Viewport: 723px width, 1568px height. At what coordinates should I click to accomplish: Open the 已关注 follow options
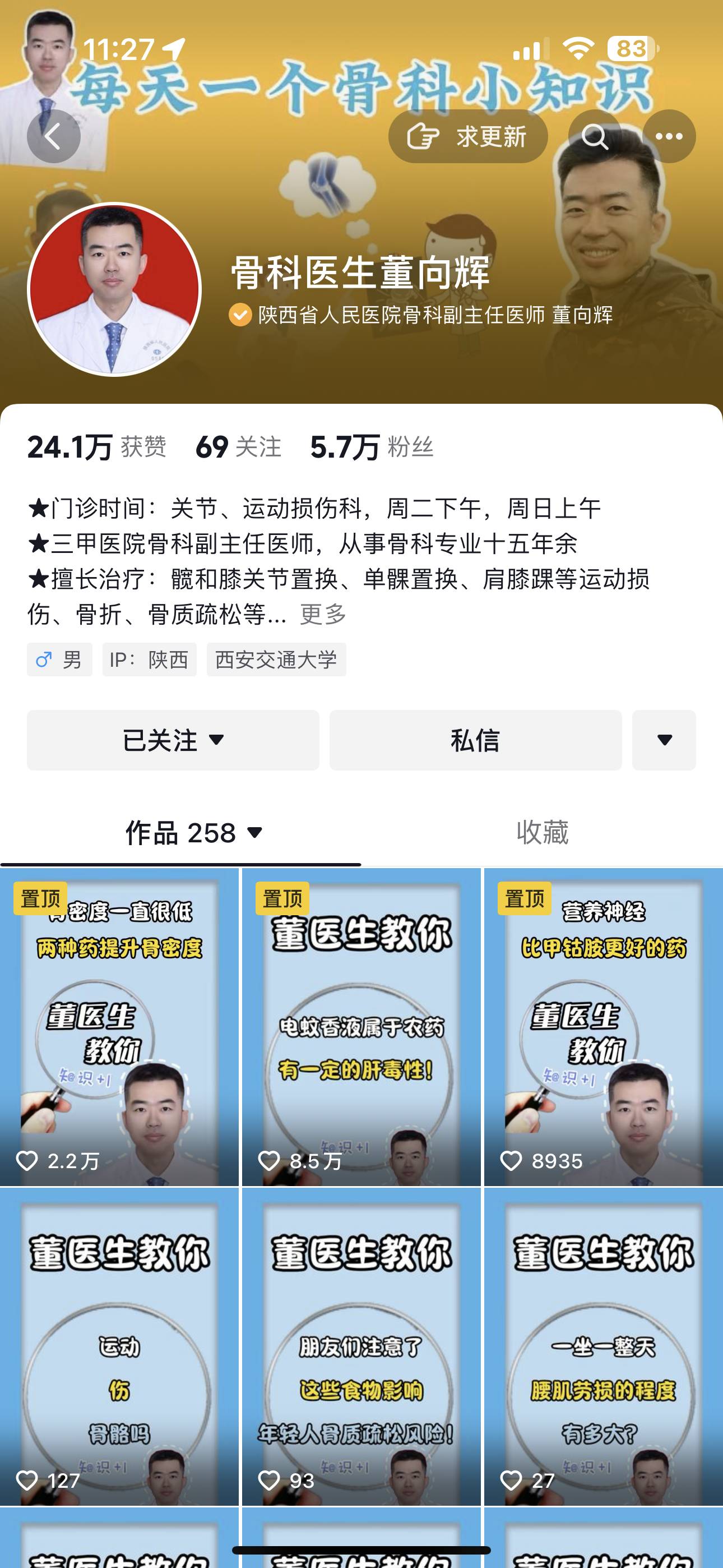tap(173, 740)
